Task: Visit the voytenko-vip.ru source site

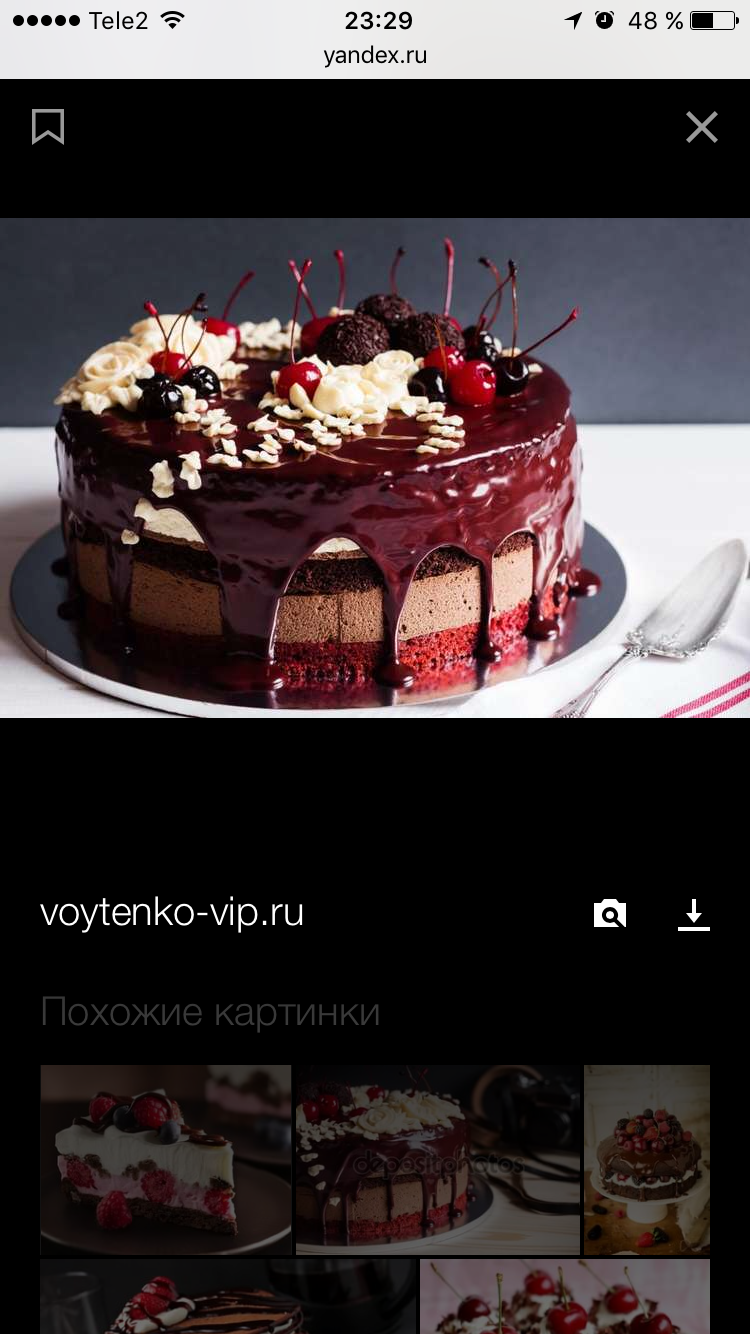Action: [x=172, y=913]
